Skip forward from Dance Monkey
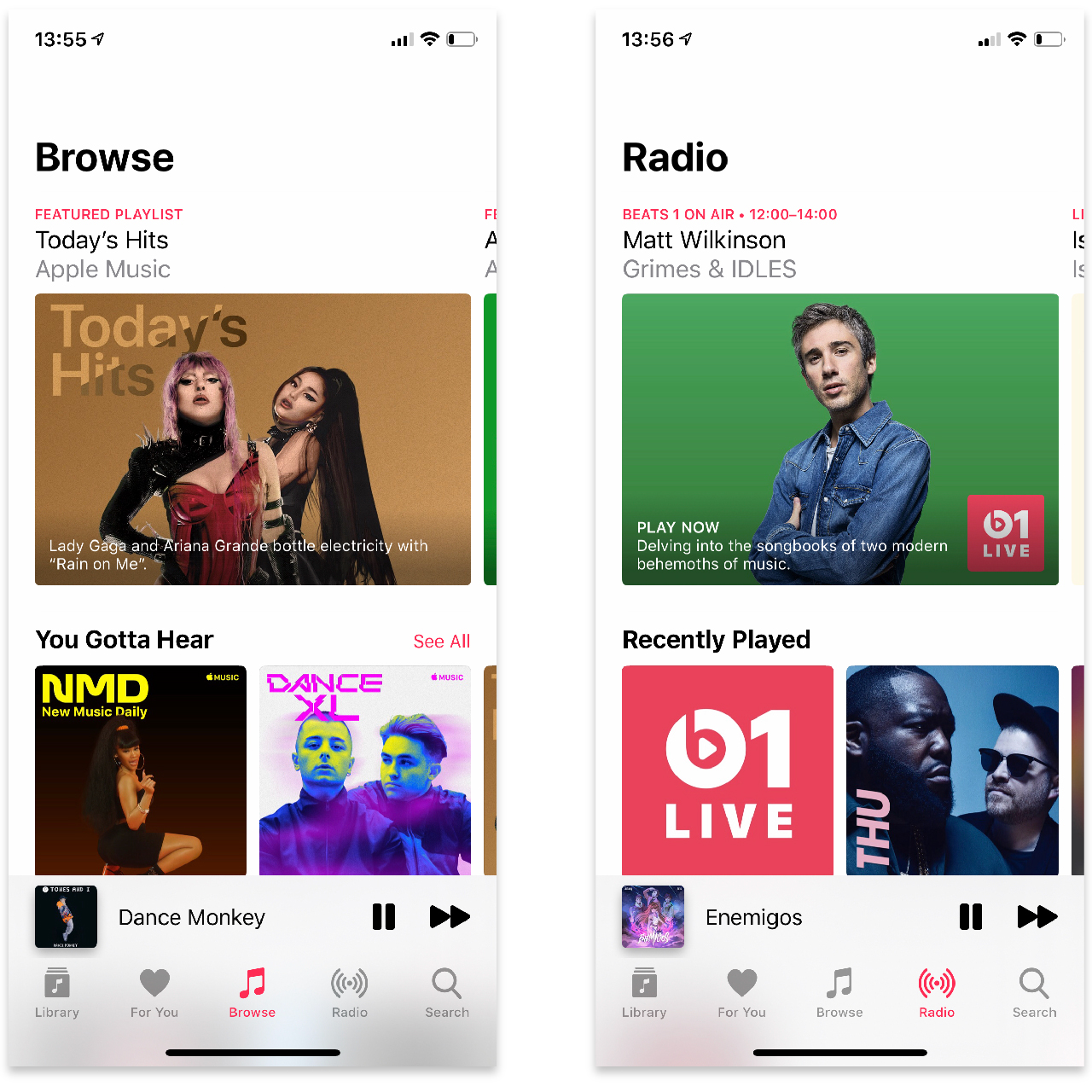The image size is (1092, 1092). 450,917
